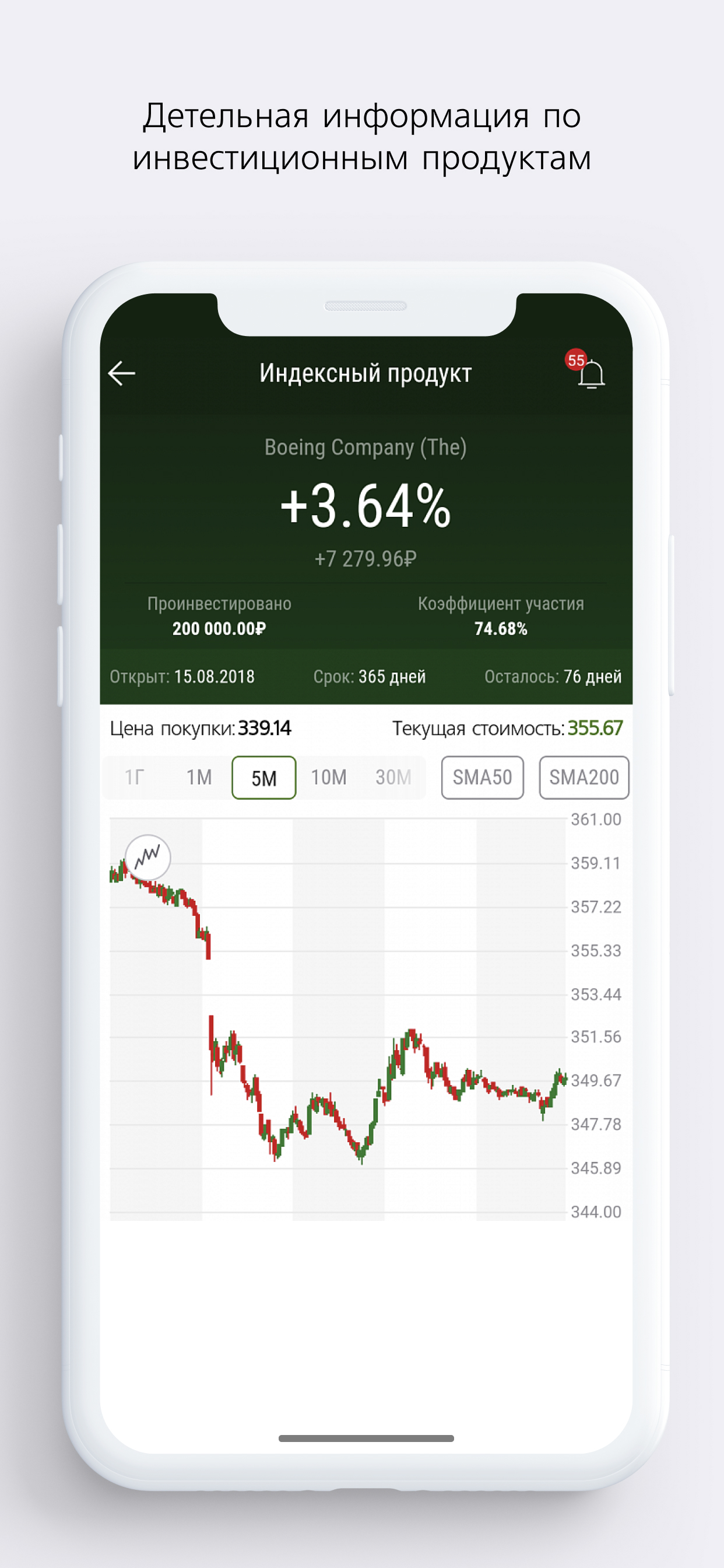Switch to the 10M timeframe tab
Viewport: 724px width, 1568px height.
329,776
